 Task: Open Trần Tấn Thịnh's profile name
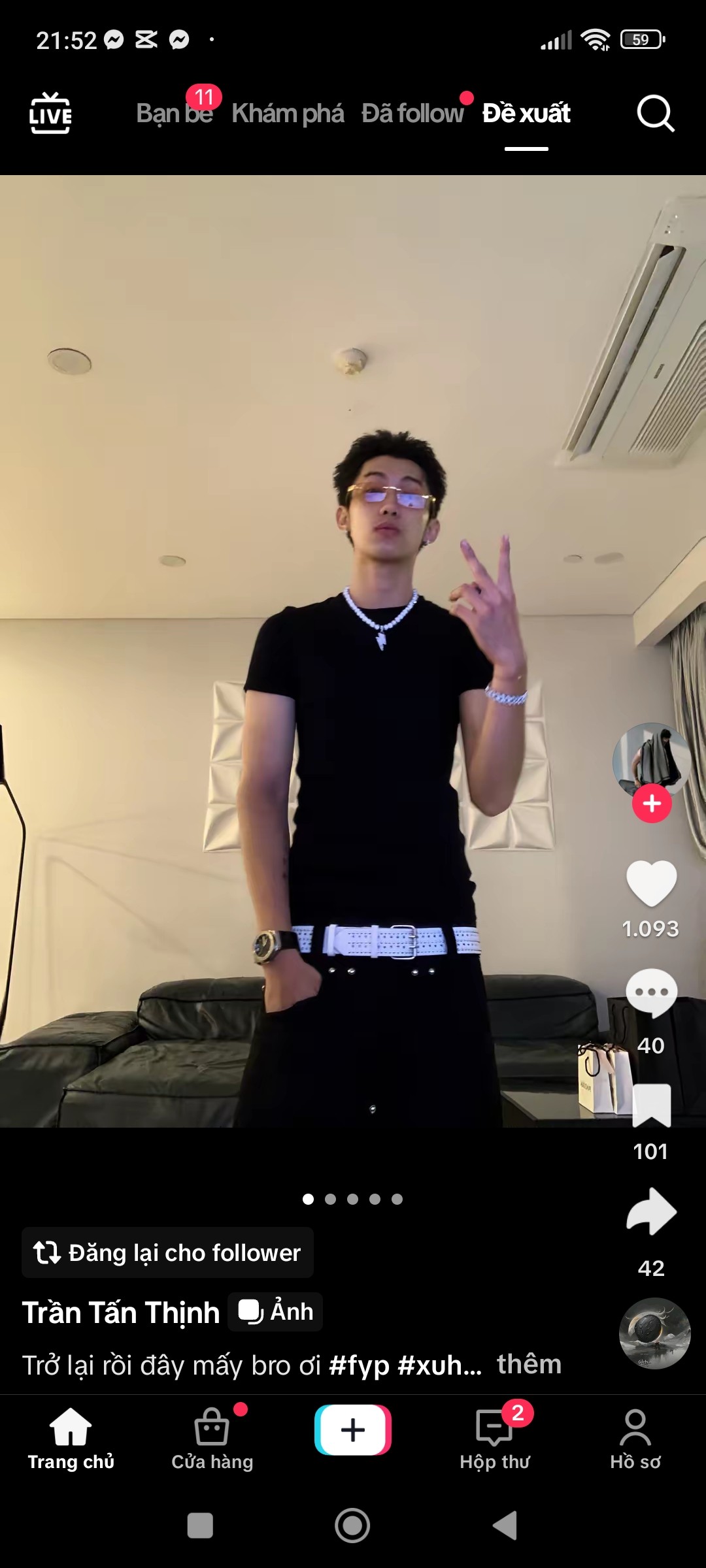[x=121, y=1312]
